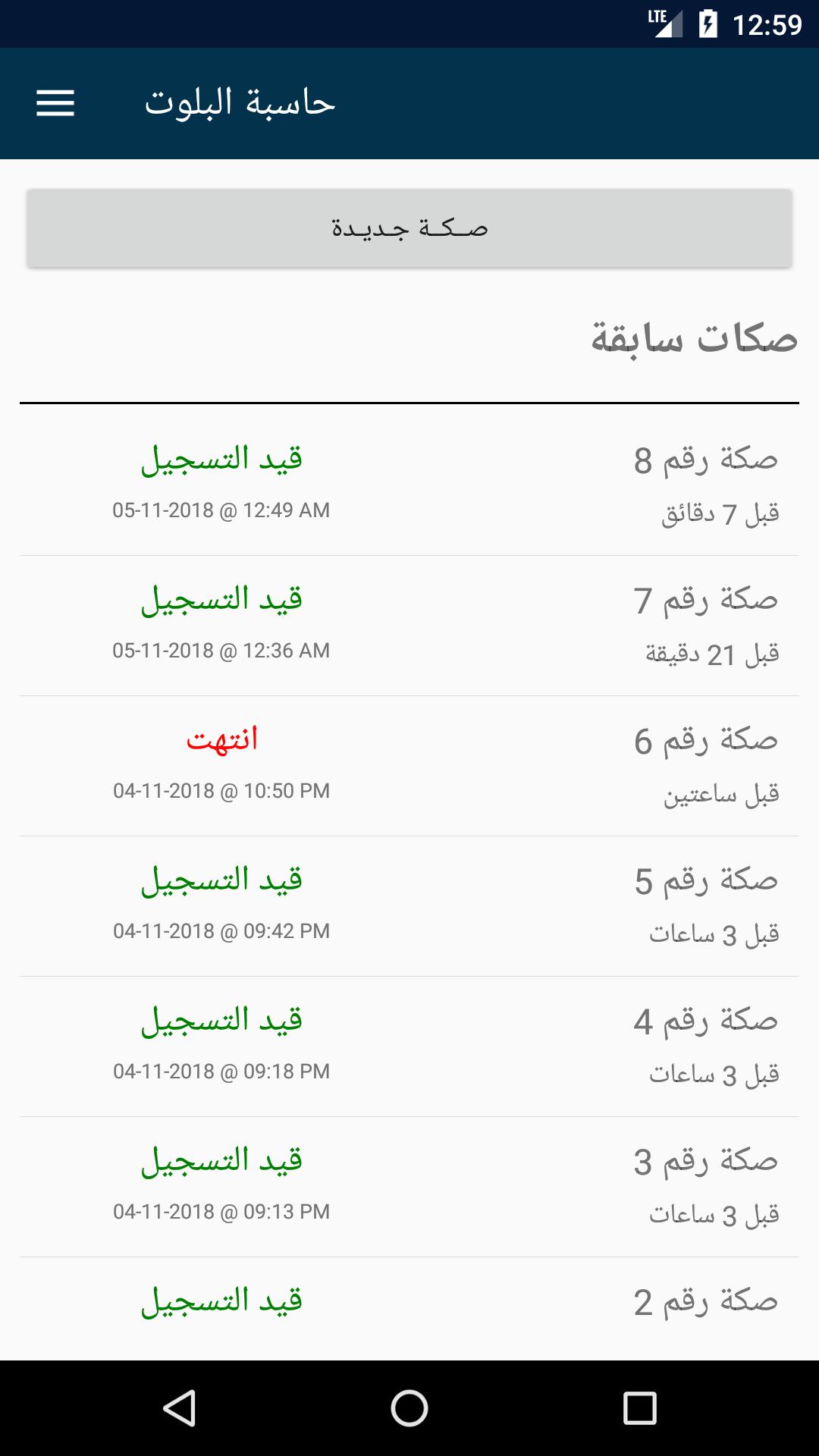Select صكة رقم 5 from 09:42 PM
Image resolution: width=819 pixels, height=1456 pixels.
coord(409,905)
